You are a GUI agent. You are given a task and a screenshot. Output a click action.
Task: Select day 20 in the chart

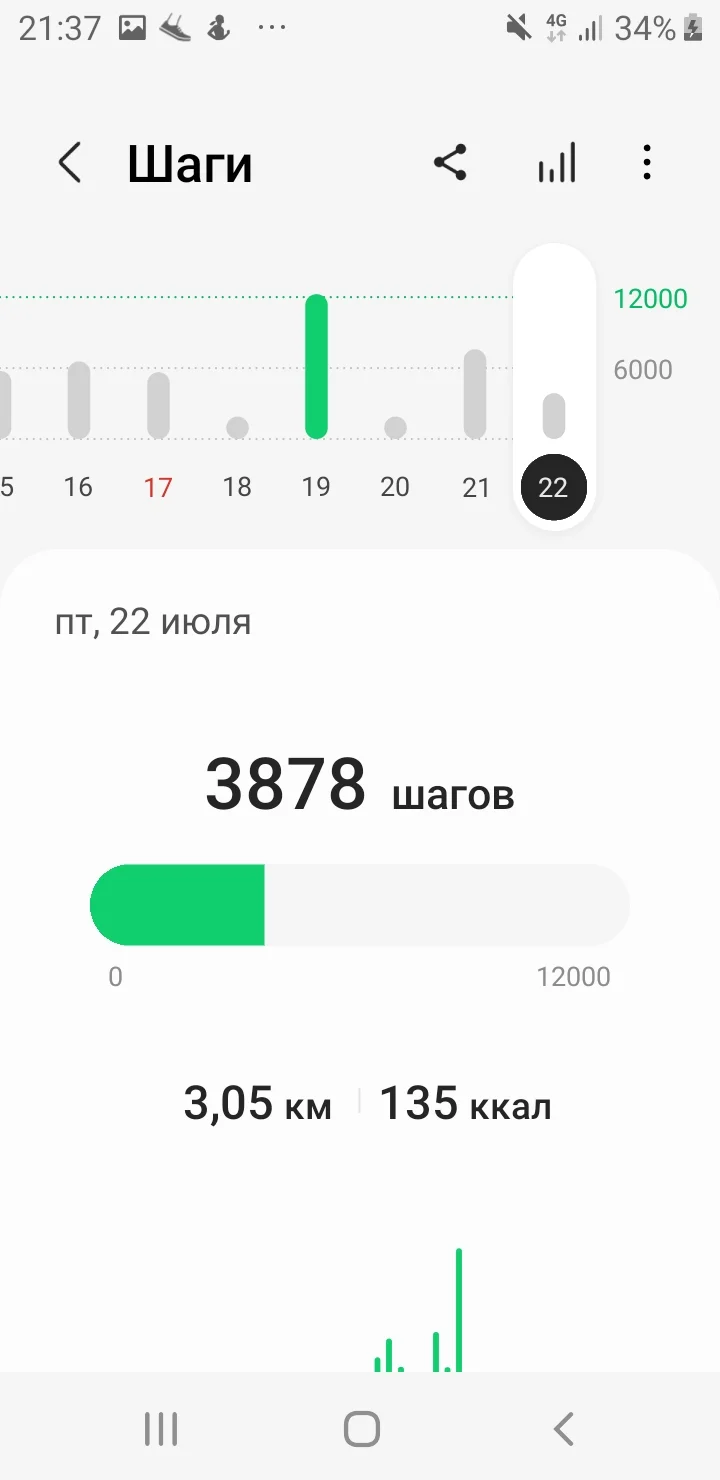point(395,428)
